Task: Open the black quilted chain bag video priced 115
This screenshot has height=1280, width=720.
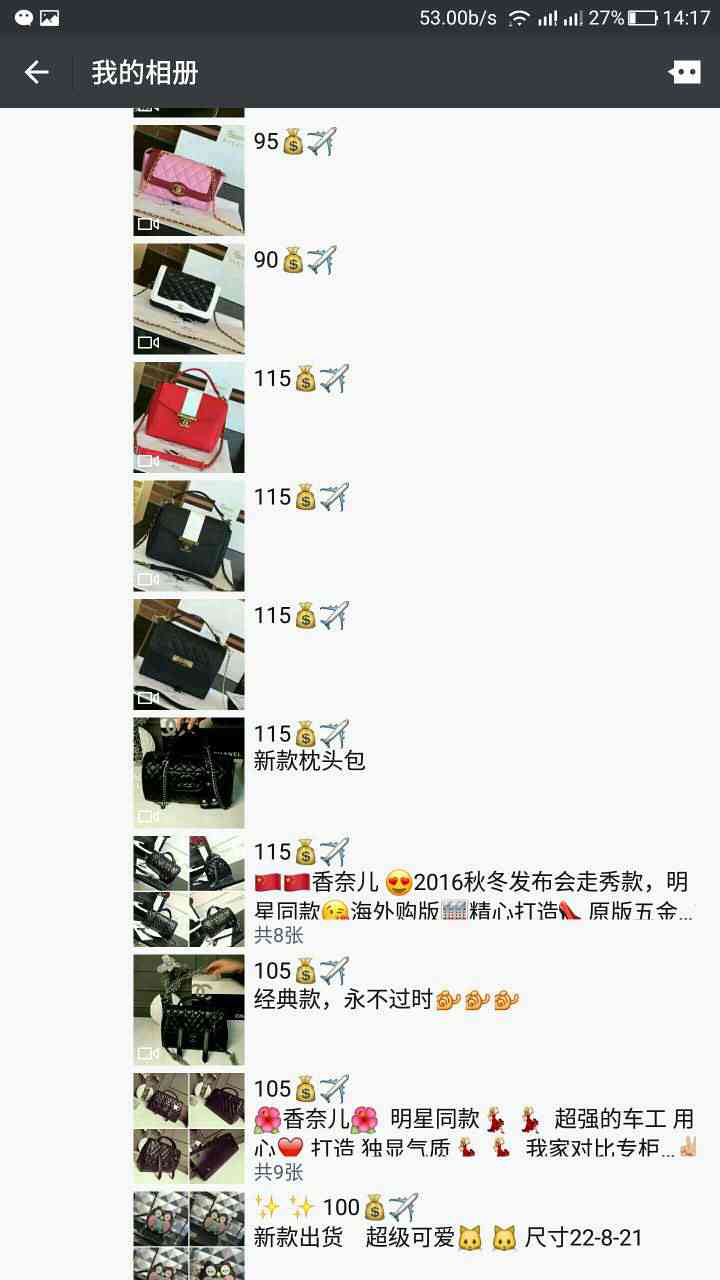Action: [x=189, y=654]
